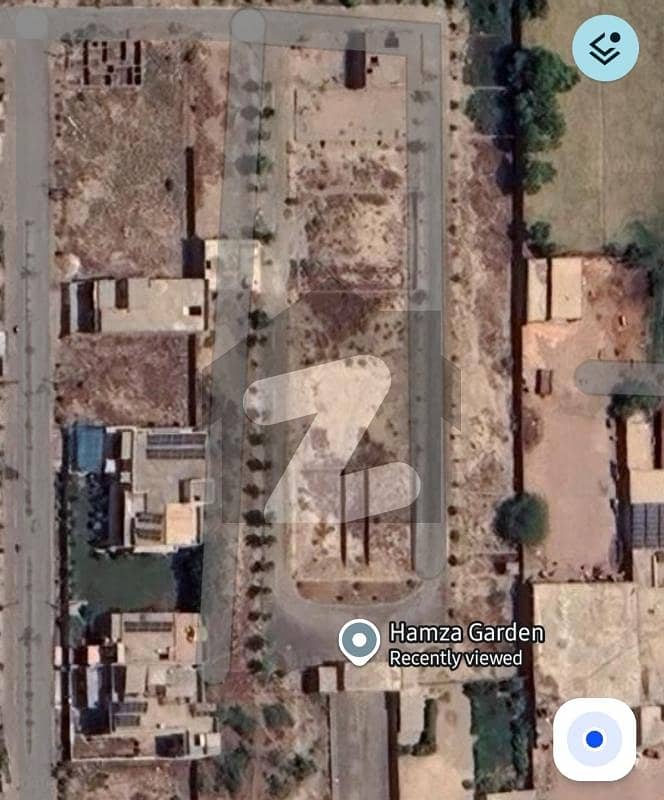Open the map layers button
This screenshot has width=664, height=800.
pos(605,48)
